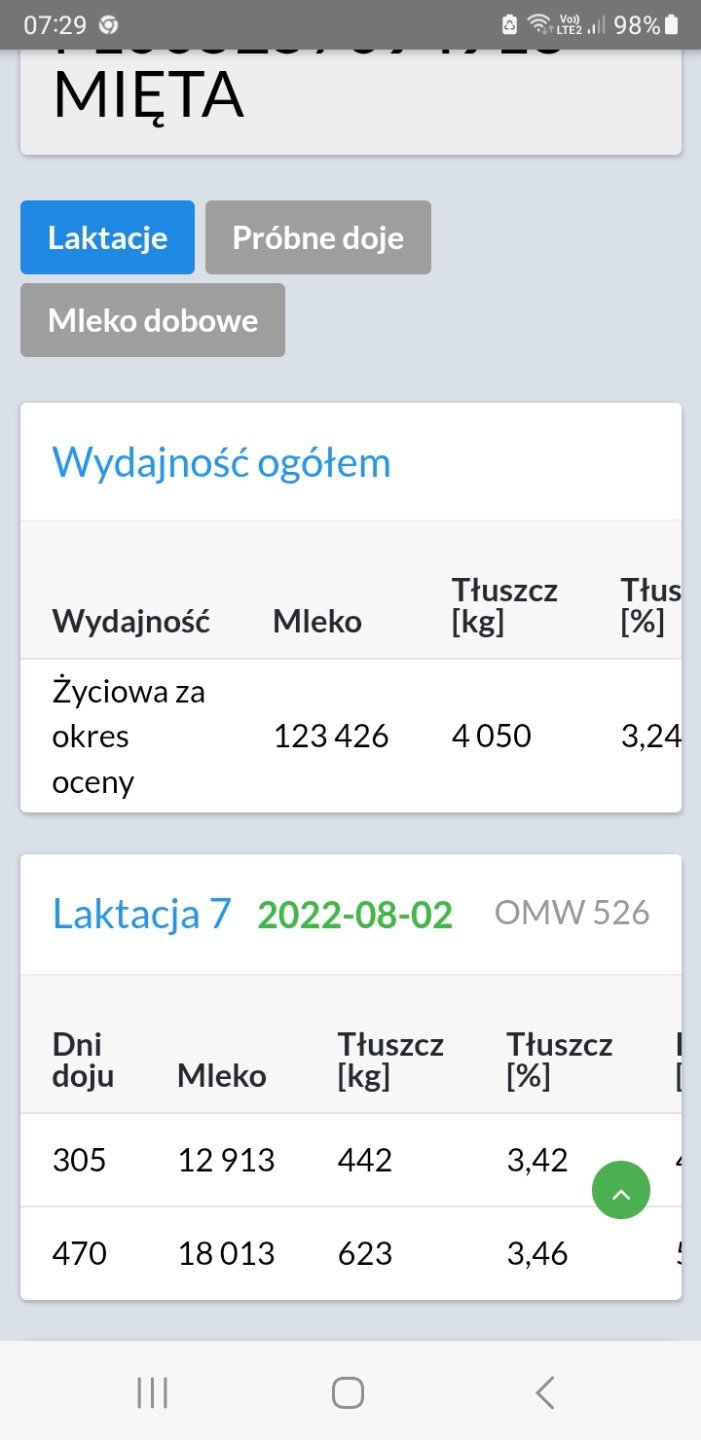
Task: Select the Mleko dobowe tab
Action: point(152,320)
